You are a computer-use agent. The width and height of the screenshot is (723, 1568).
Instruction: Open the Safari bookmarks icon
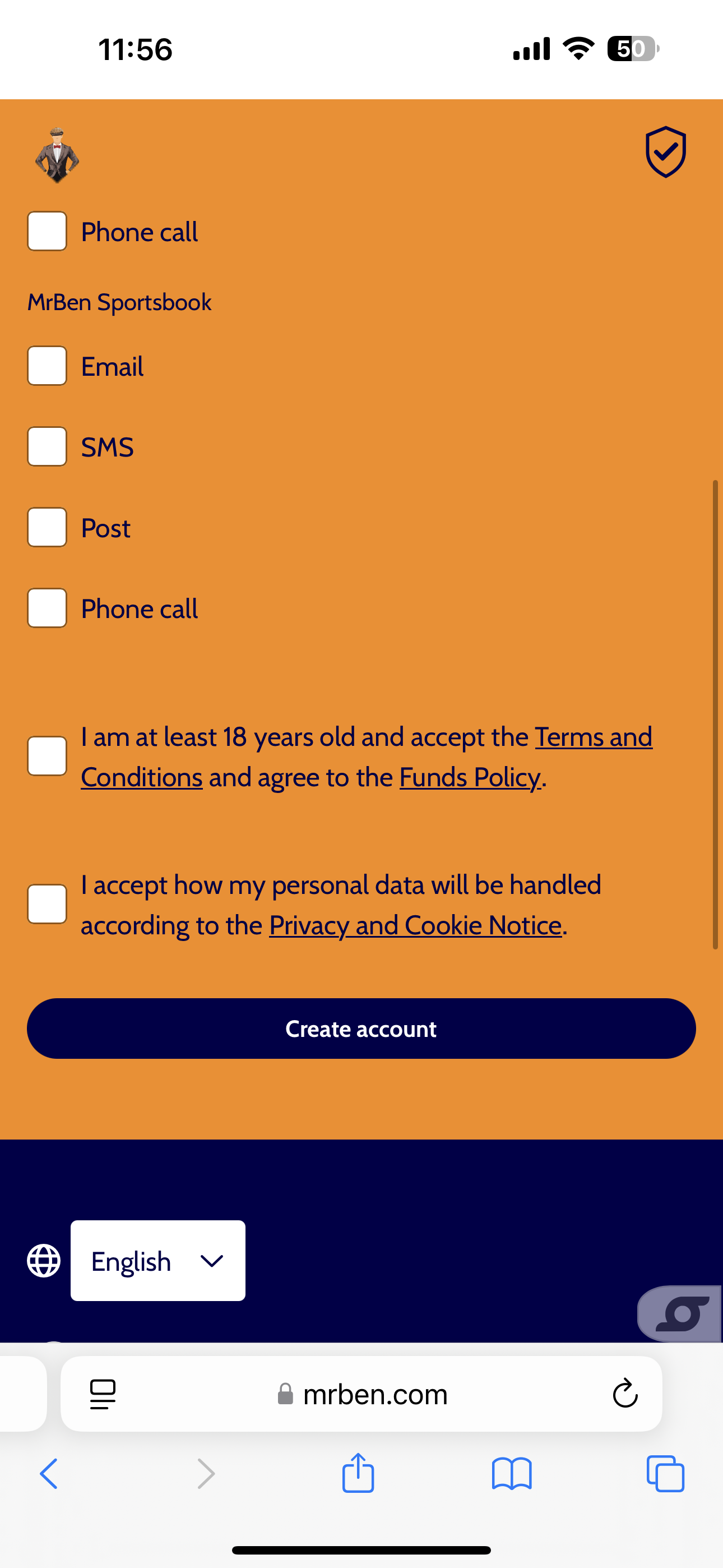(x=512, y=1474)
